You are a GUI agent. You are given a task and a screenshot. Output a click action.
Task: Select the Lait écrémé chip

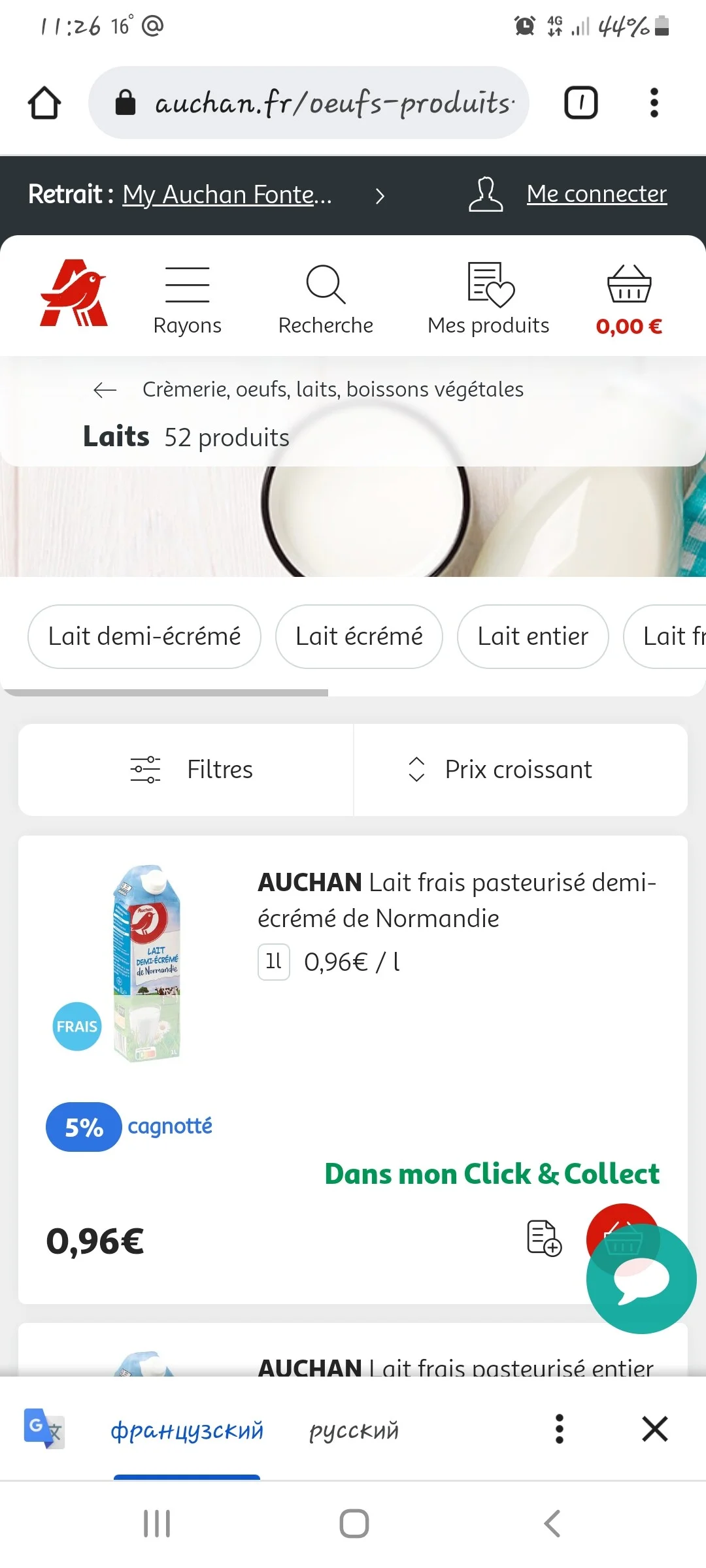[359, 636]
